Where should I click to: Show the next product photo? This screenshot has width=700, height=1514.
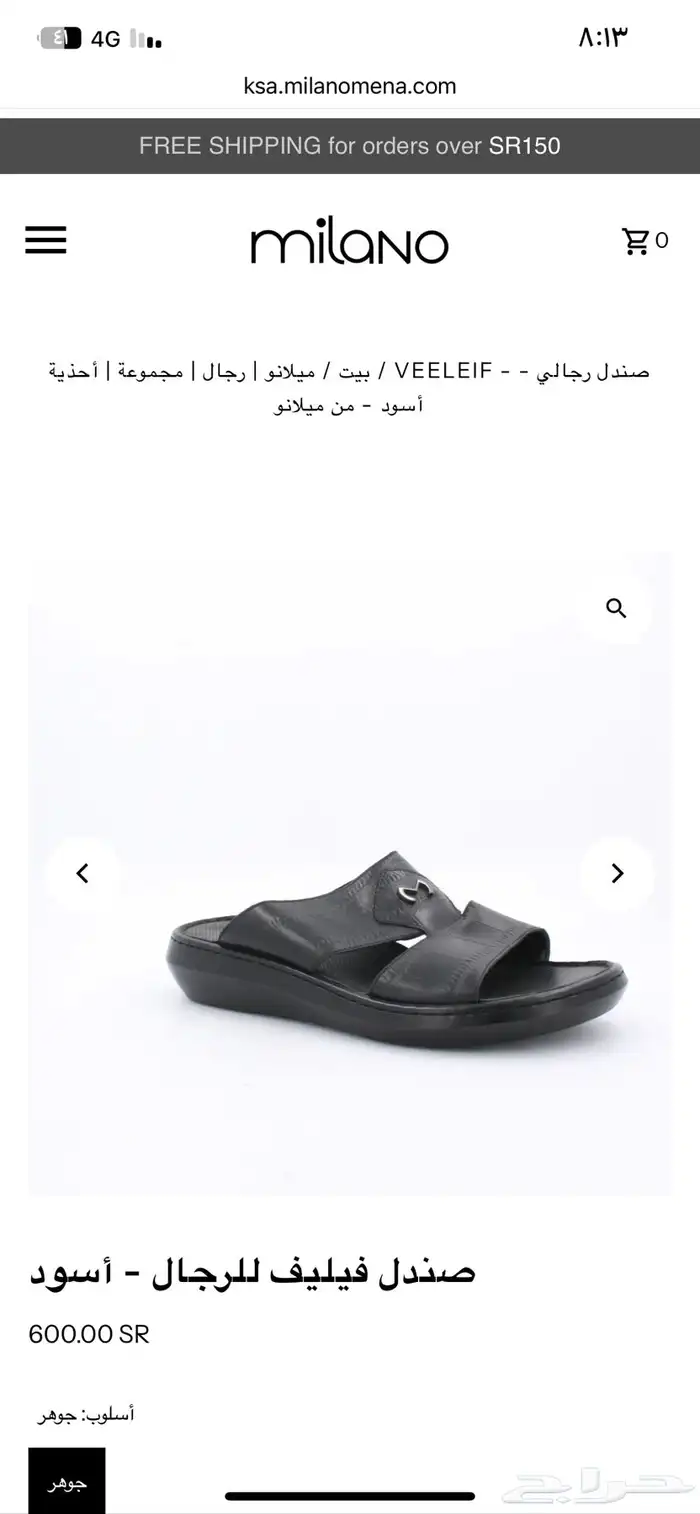coord(617,873)
